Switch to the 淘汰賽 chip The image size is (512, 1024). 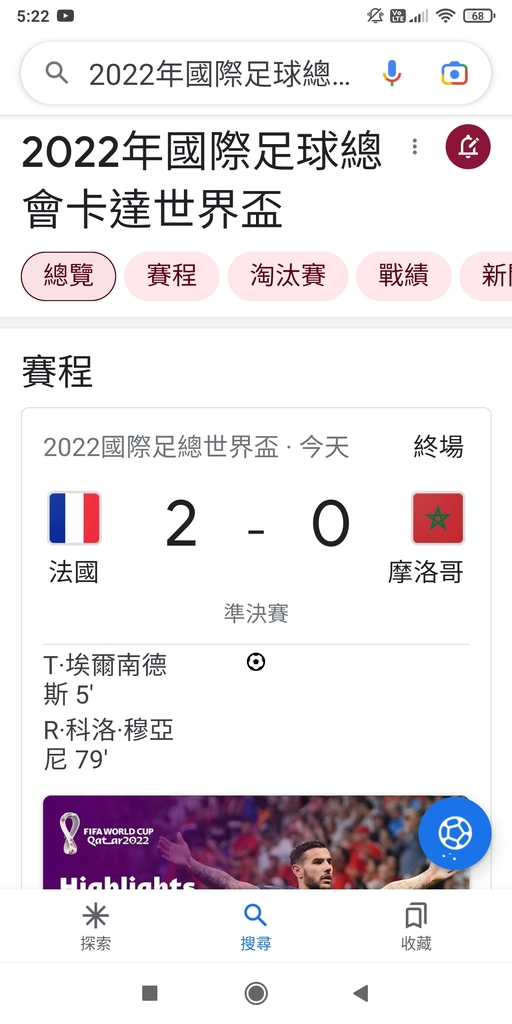(288, 276)
